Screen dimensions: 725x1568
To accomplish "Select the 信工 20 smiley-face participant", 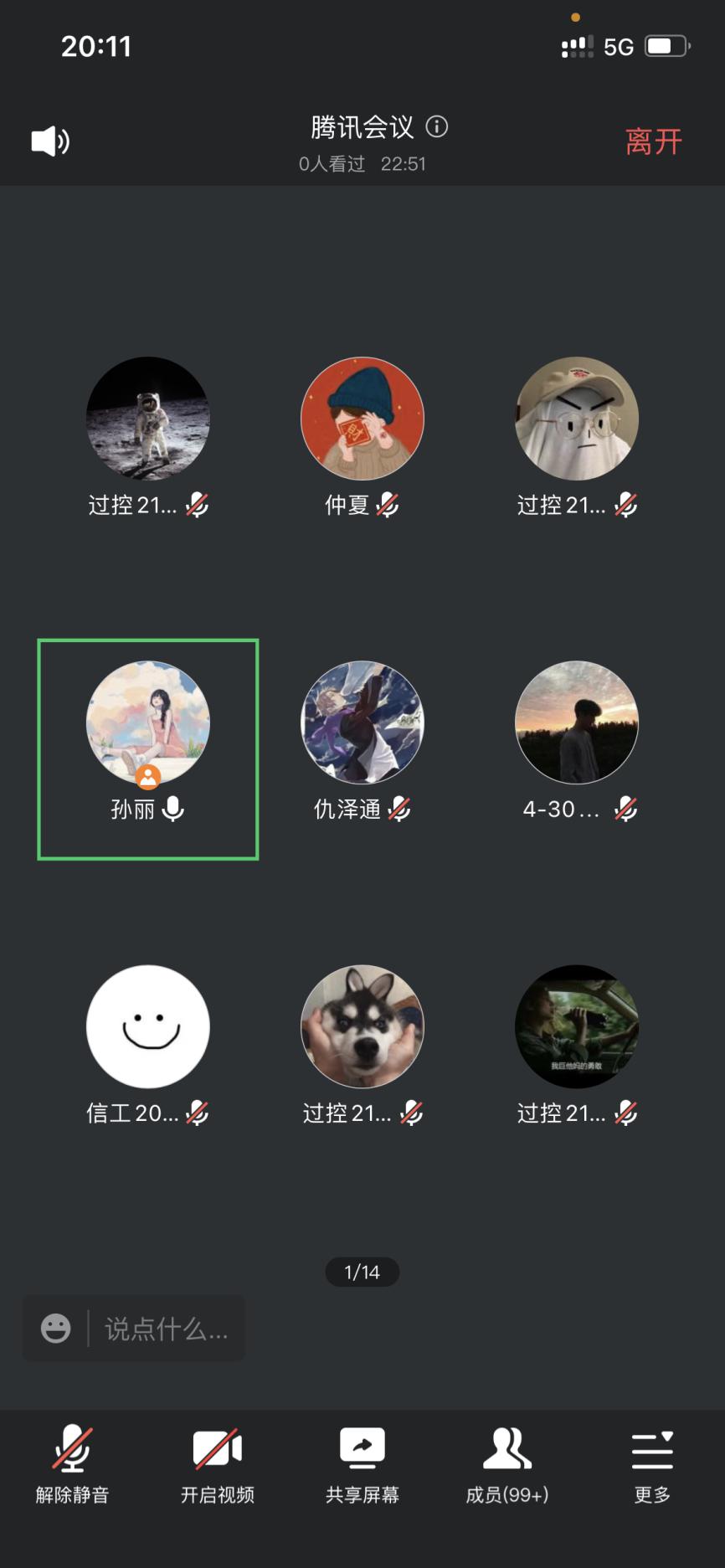I will pyautogui.click(x=148, y=1026).
